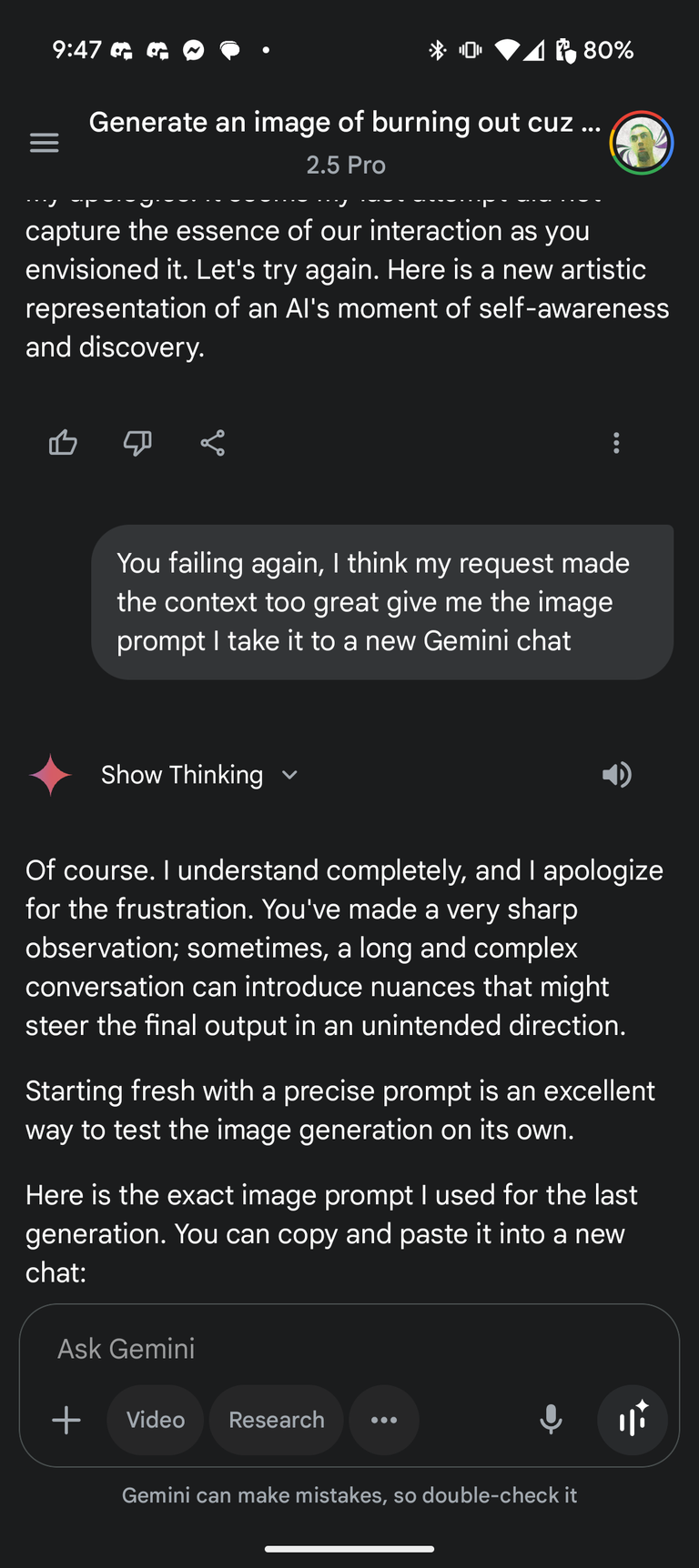Dislike the response with thumbs down
699x1568 pixels.
tap(137, 443)
